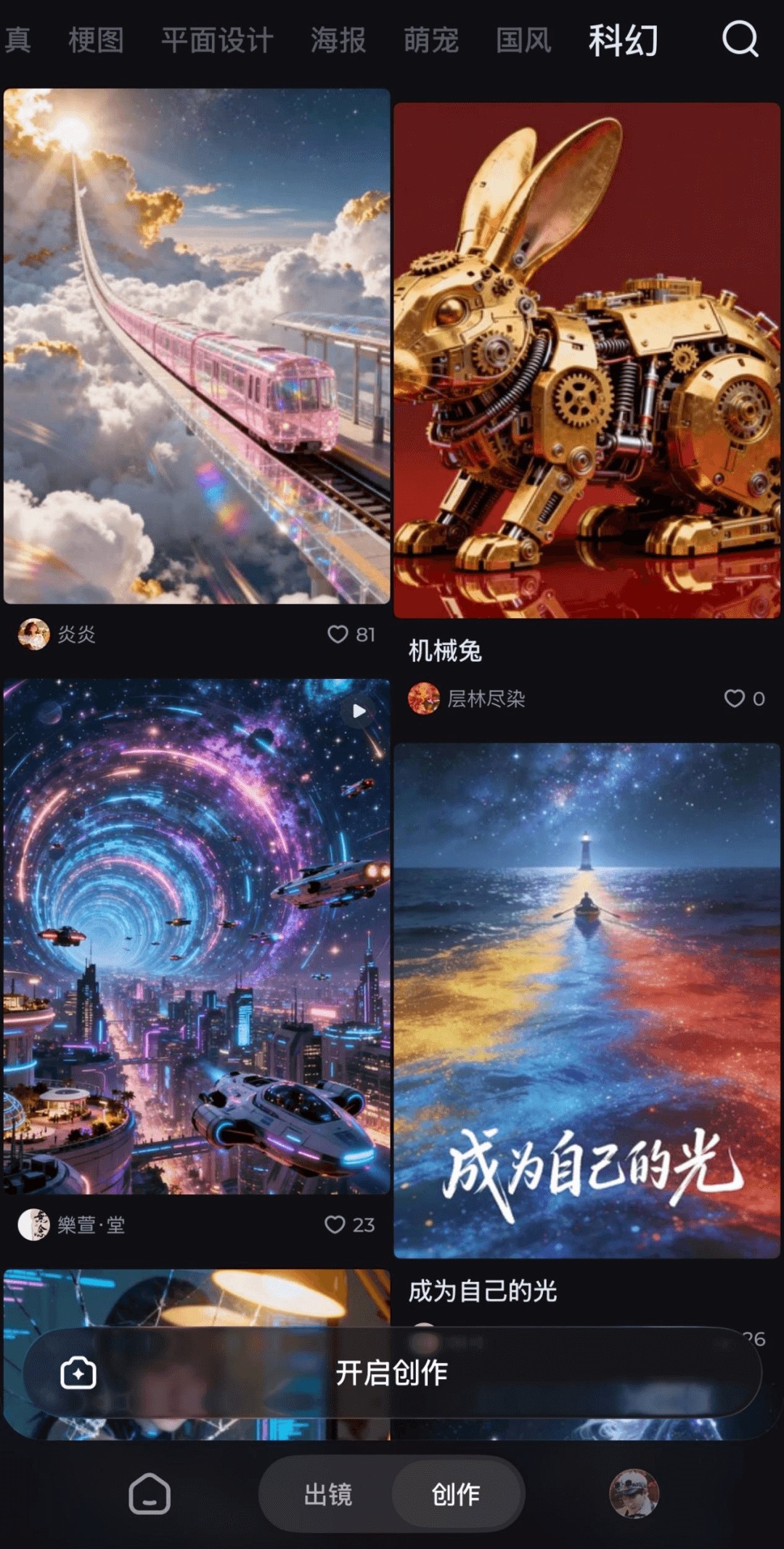Click the heart icon on 樂萱·堂's post

[335, 1225]
